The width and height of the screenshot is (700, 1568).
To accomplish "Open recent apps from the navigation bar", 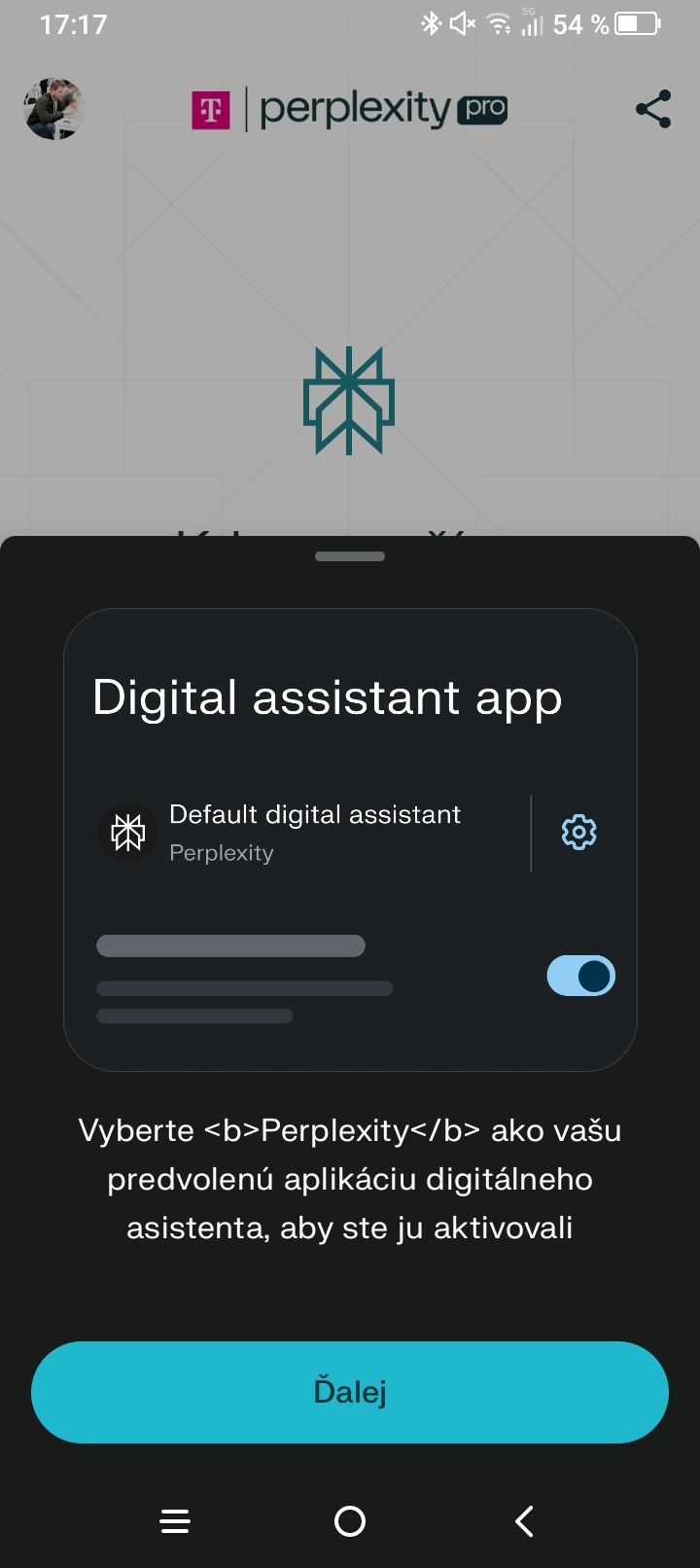I will 175,1520.
